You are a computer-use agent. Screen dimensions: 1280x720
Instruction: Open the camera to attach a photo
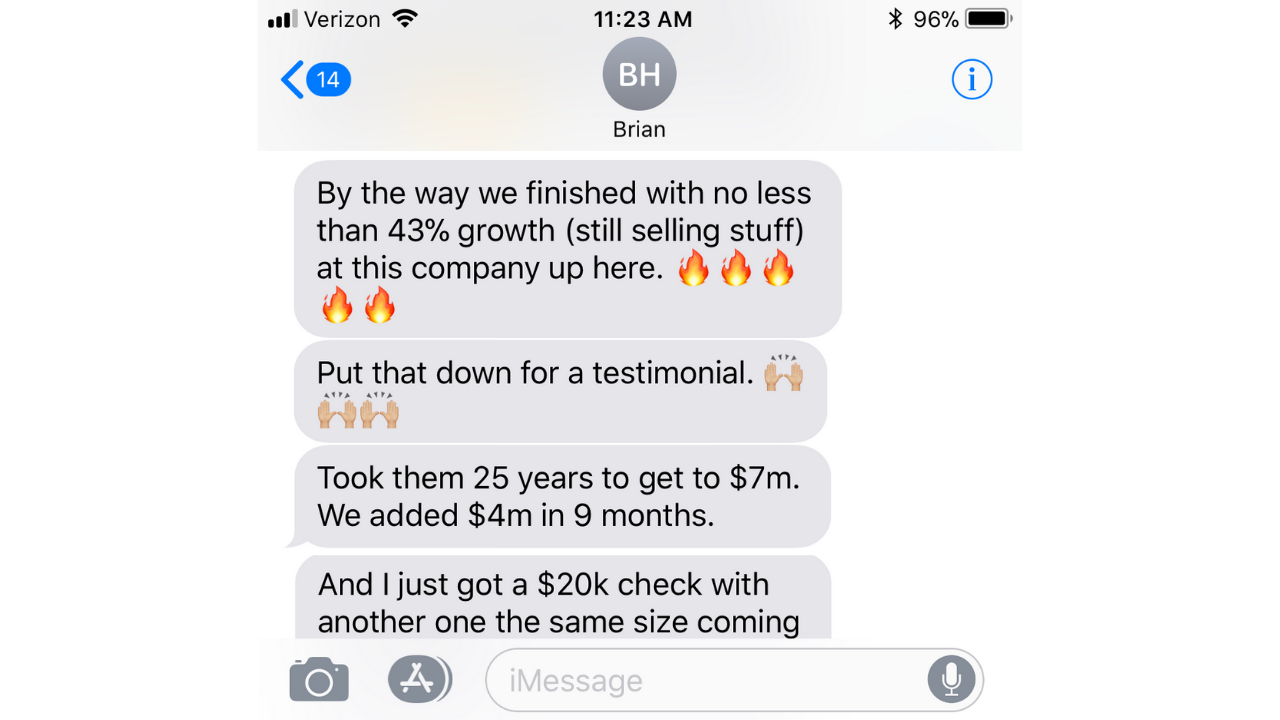click(319, 681)
